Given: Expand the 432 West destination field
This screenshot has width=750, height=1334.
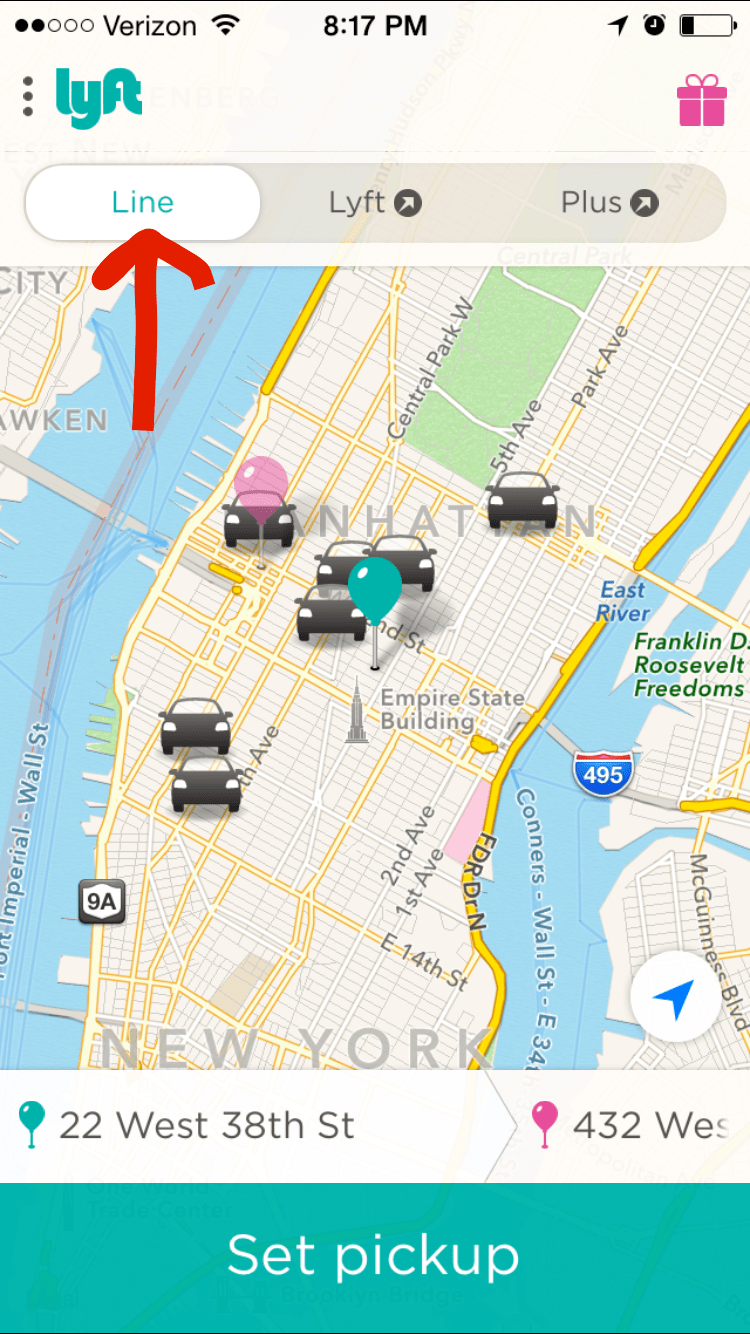Looking at the screenshot, I should point(650,1124).
